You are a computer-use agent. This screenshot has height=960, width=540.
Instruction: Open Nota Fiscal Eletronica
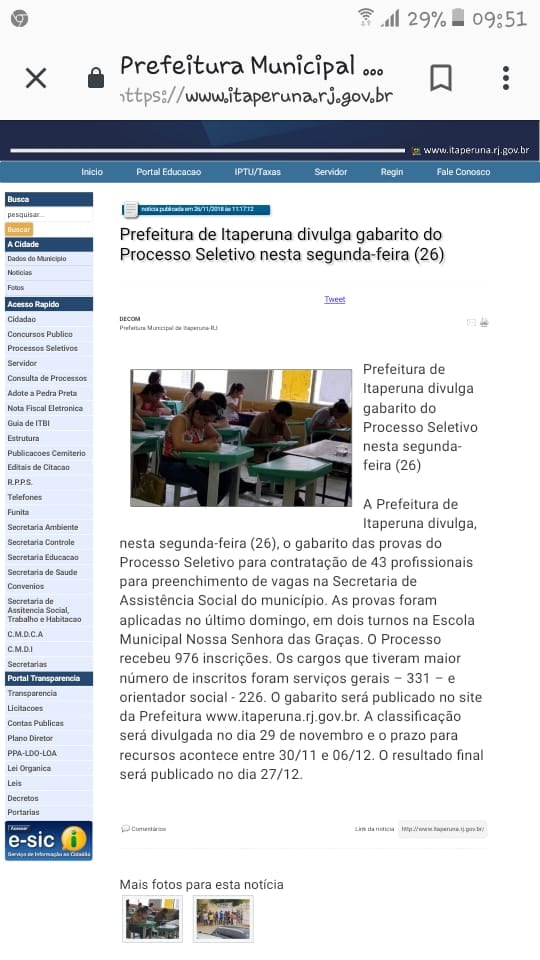45,408
